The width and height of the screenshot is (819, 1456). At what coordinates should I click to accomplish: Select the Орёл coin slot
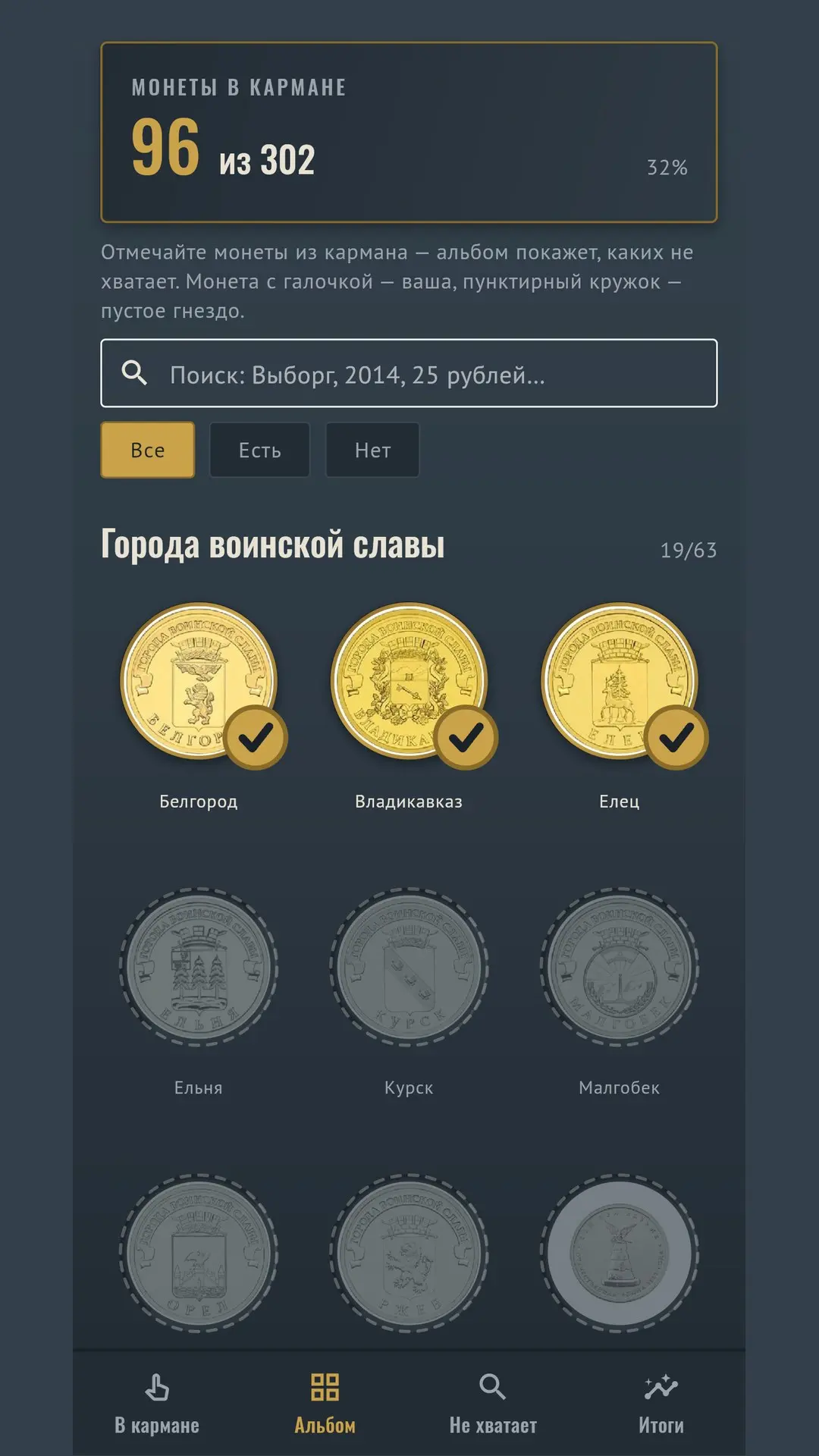tap(199, 1253)
